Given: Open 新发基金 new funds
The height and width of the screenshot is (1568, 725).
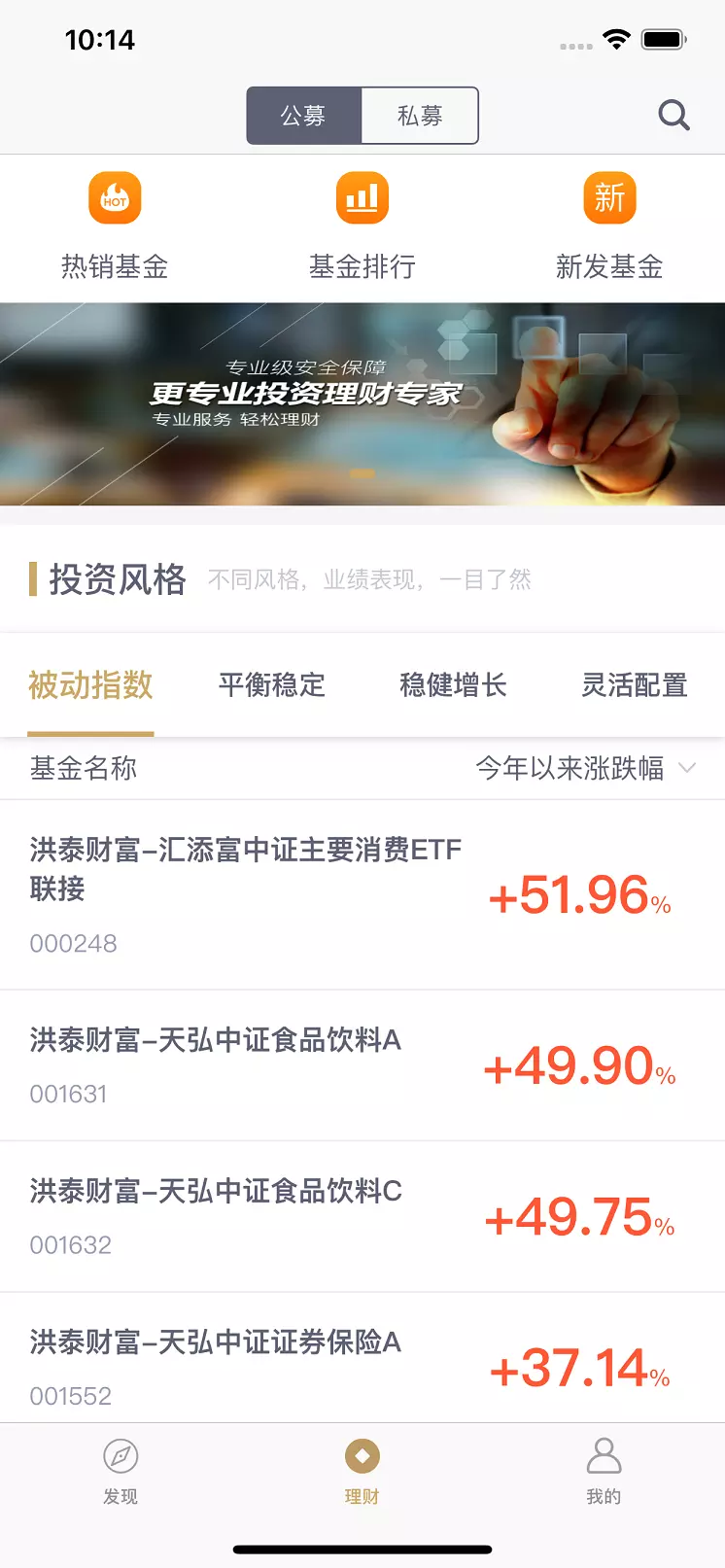Looking at the screenshot, I should 609,227.
